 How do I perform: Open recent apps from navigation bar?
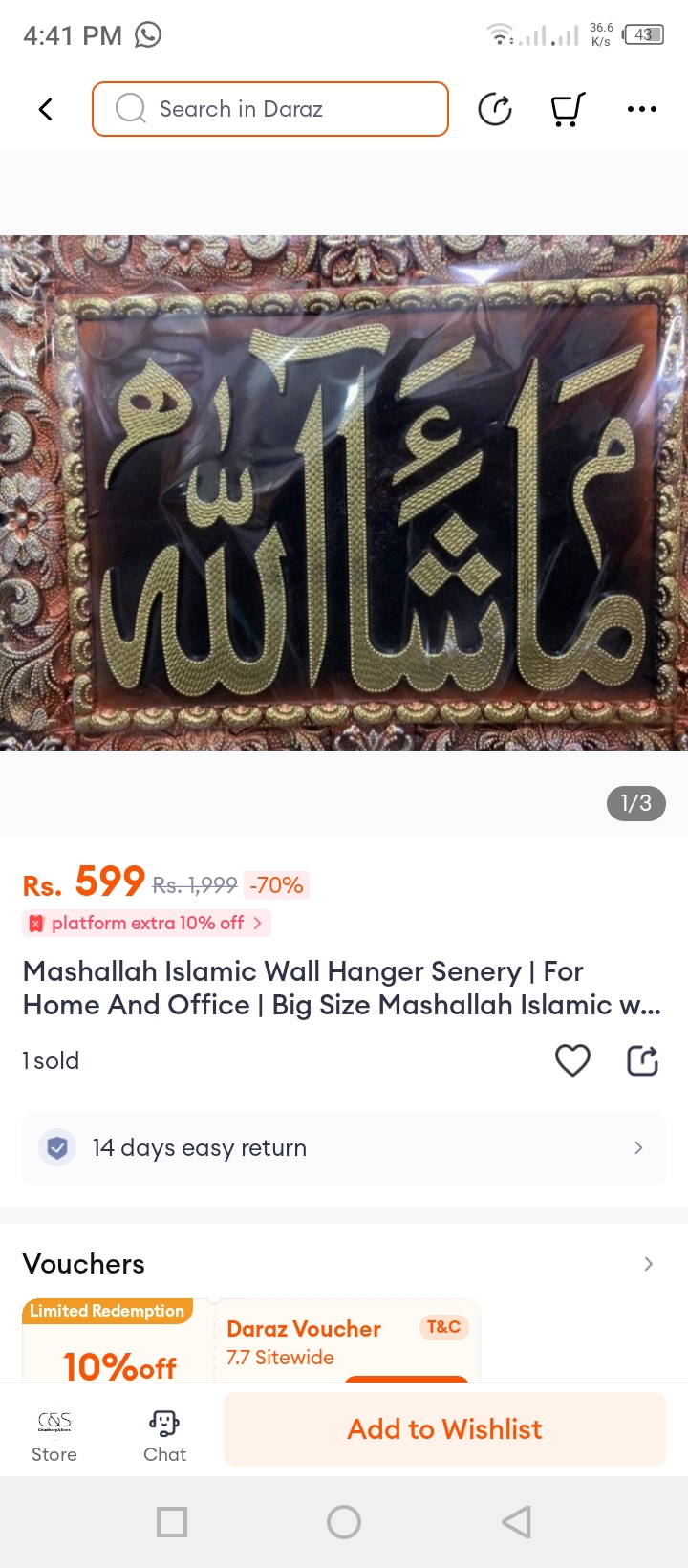172,1521
